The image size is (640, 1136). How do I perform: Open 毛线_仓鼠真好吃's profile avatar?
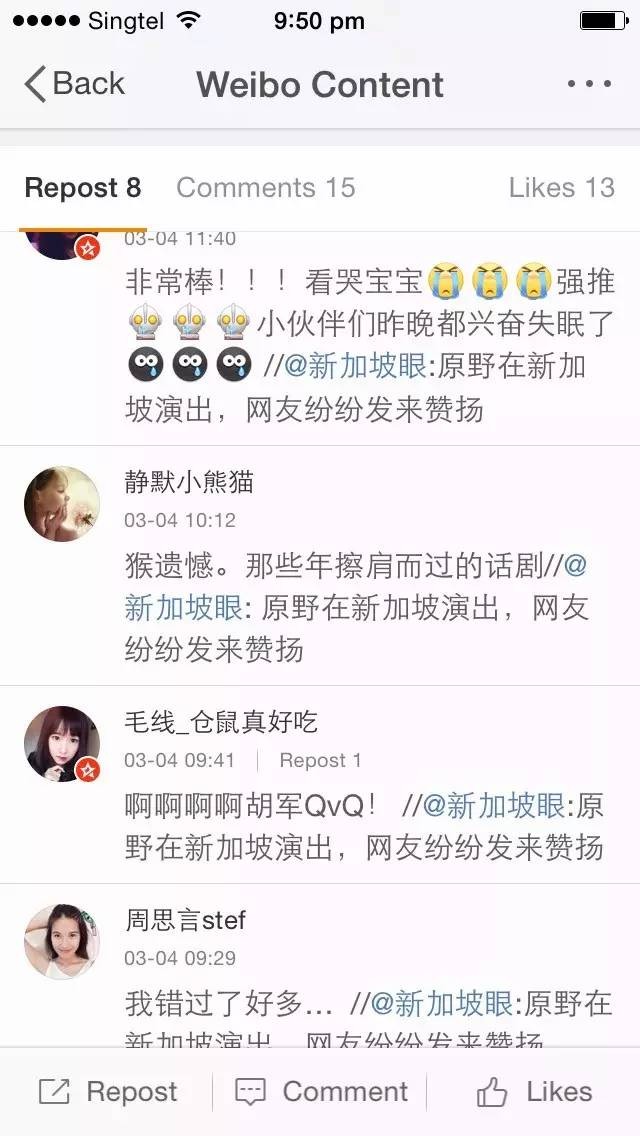coord(62,743)
